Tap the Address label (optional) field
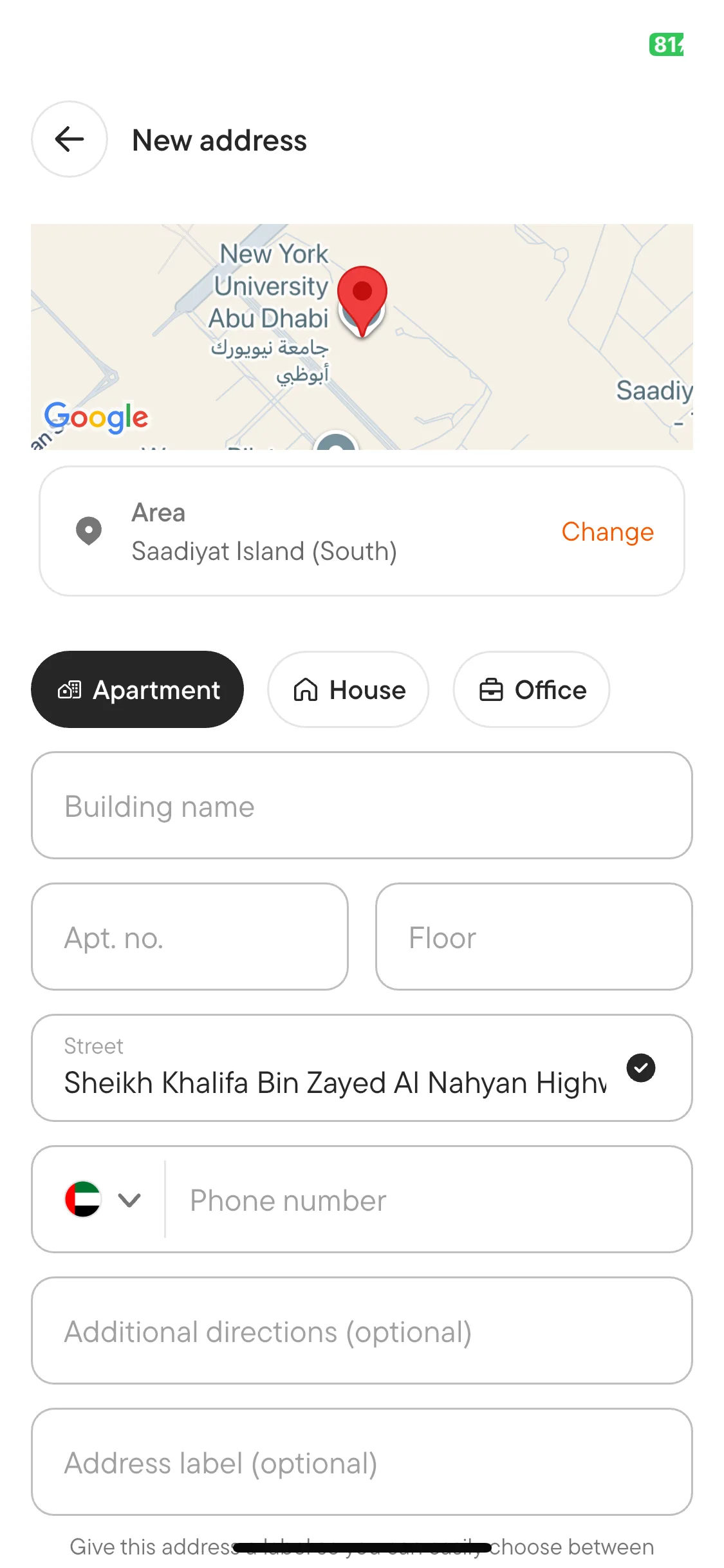724x1568 pixels. click(362, 1462)
